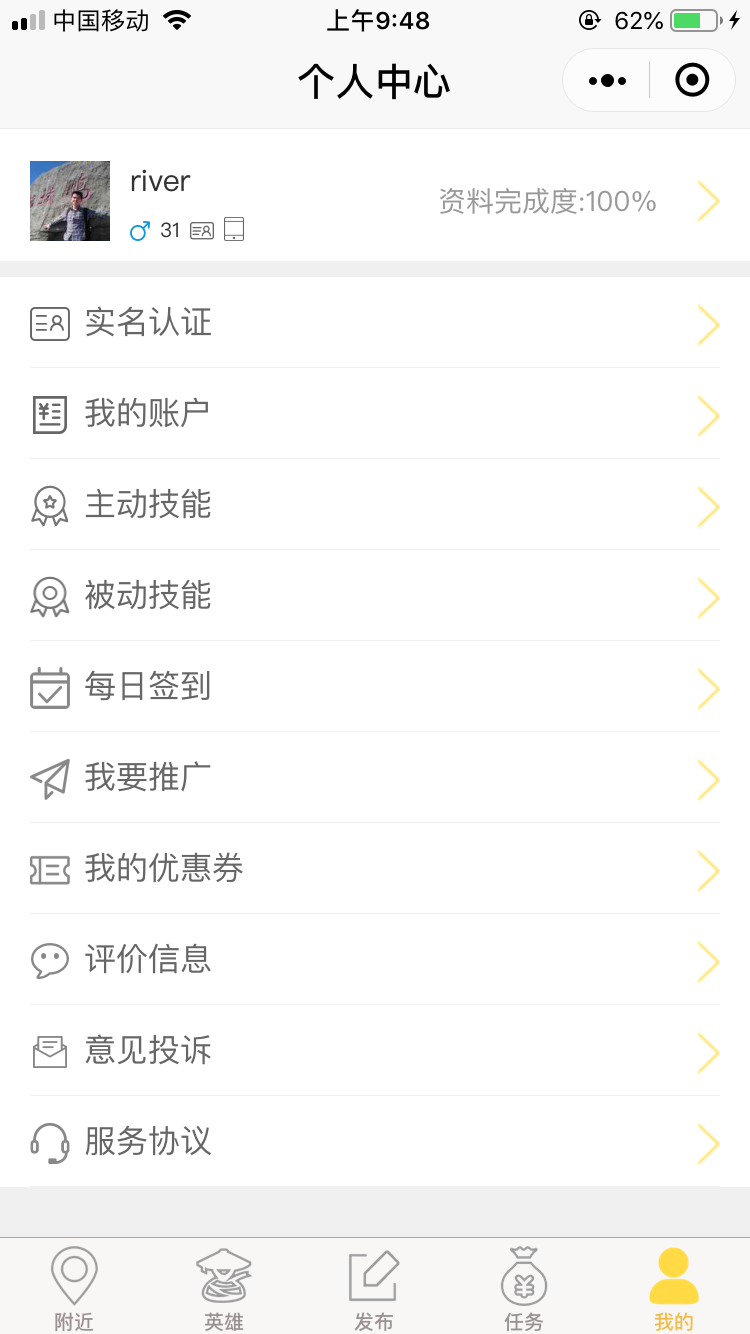Screen dimensions: 750x1334
Task: Open the 意见投诉 mail complaint icon
Action: tap(50, 1052)
